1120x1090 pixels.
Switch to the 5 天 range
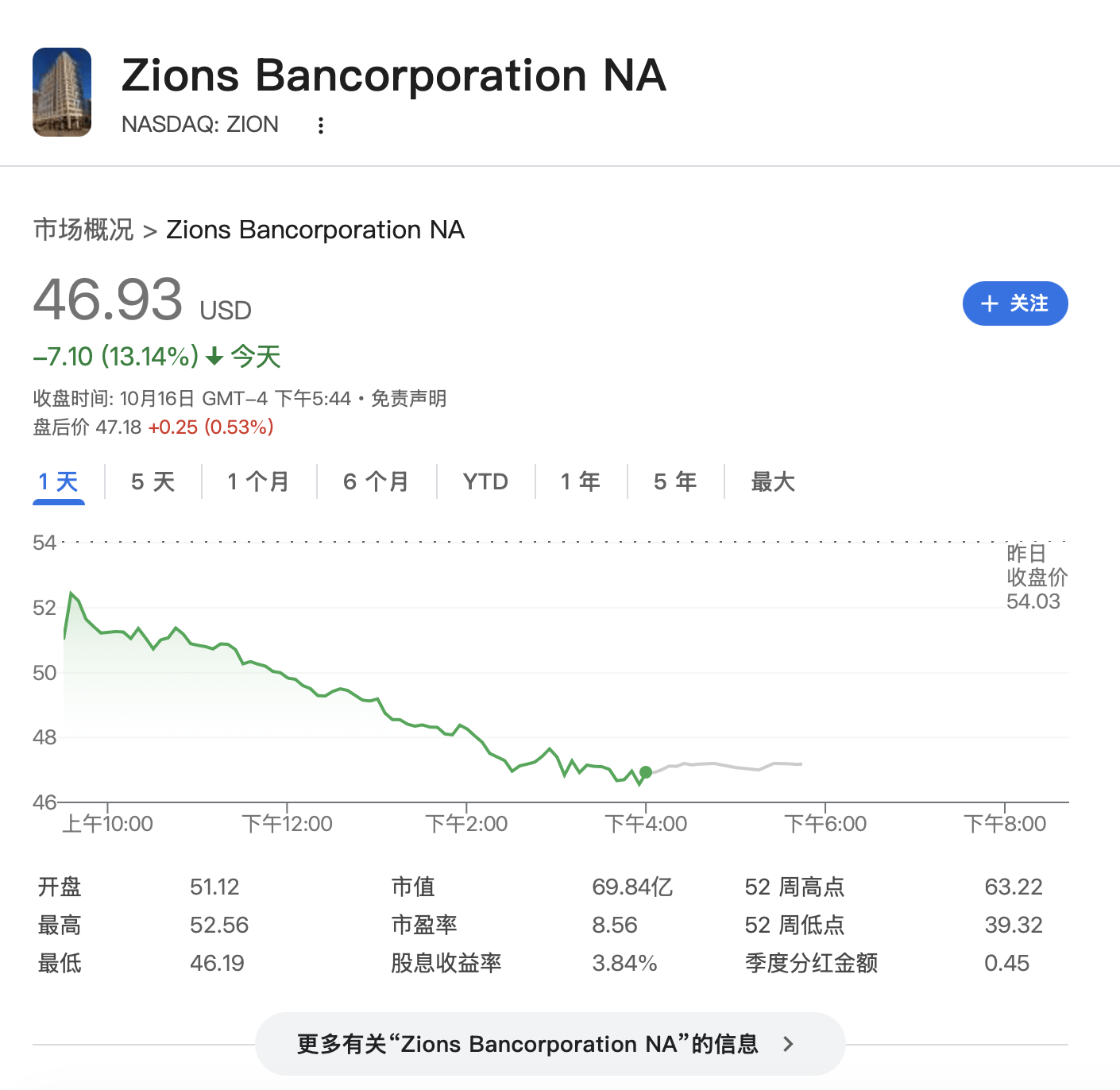[153, 481]
